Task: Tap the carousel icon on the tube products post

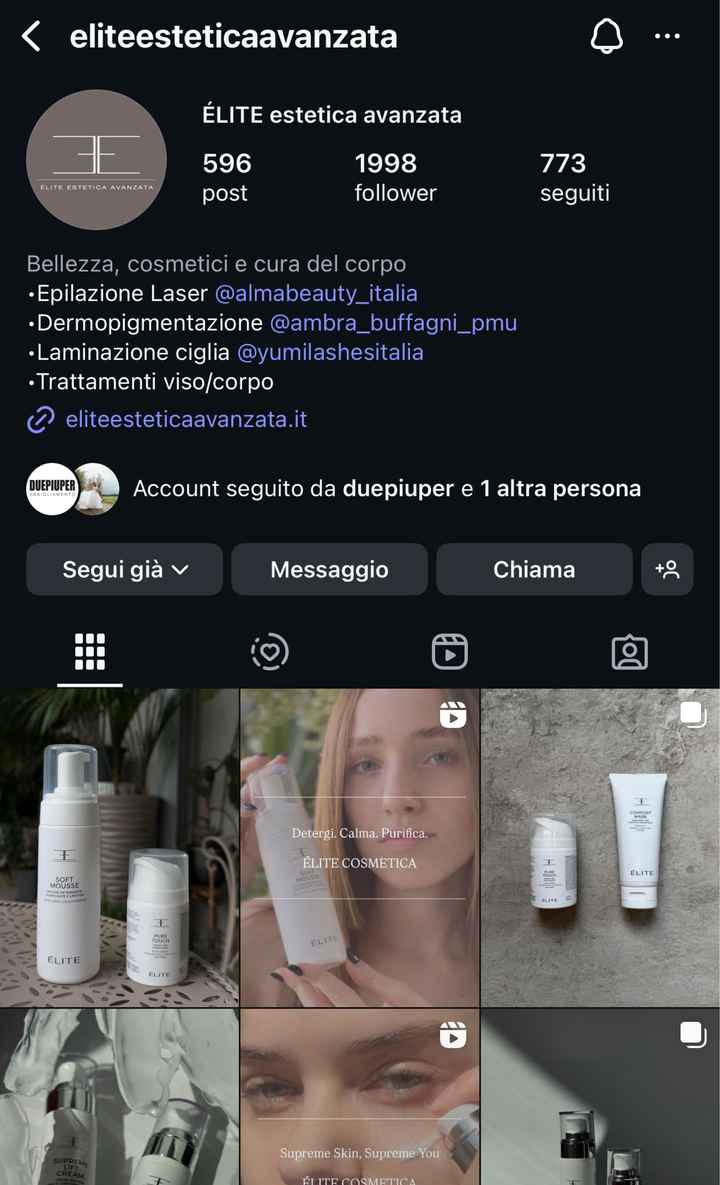Action: point(694,712)
